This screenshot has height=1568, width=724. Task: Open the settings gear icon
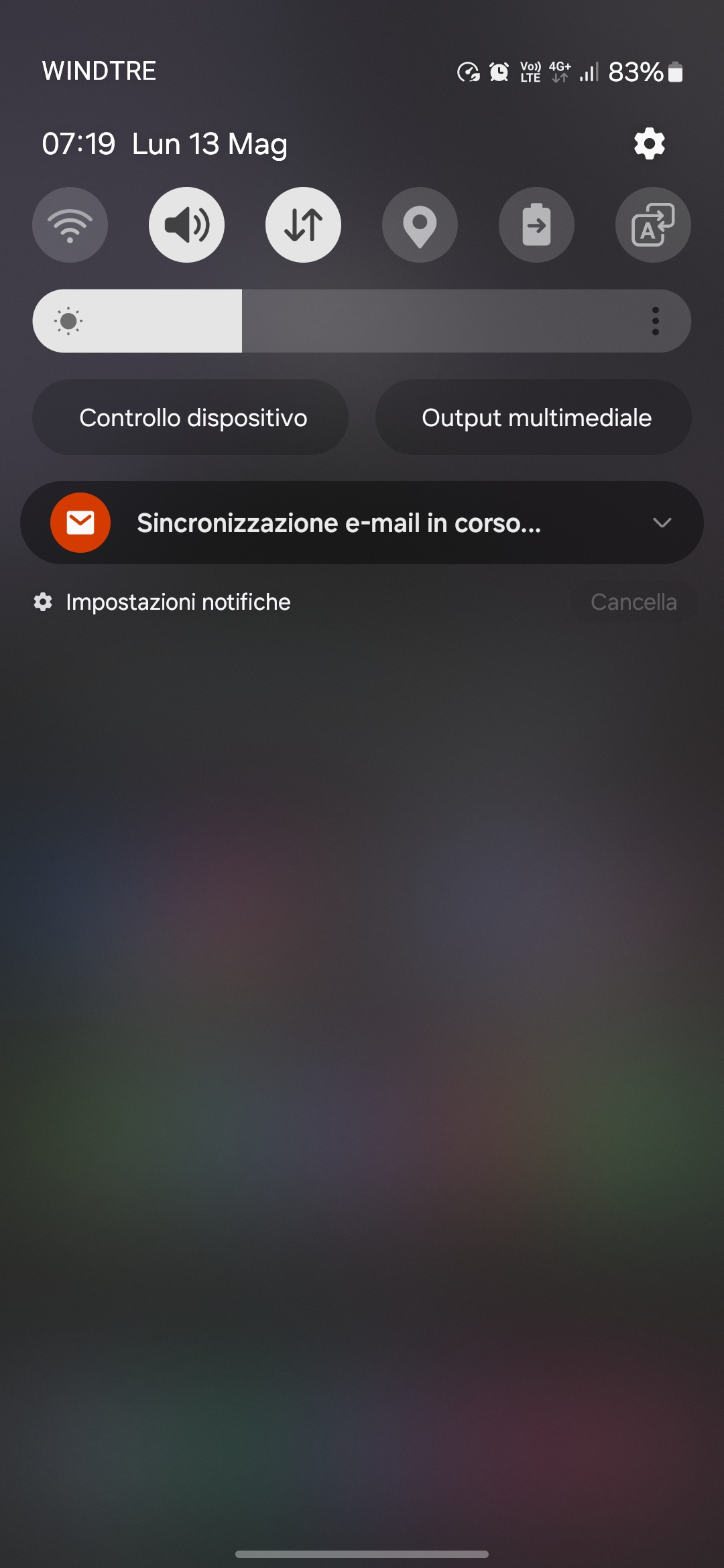649,144
